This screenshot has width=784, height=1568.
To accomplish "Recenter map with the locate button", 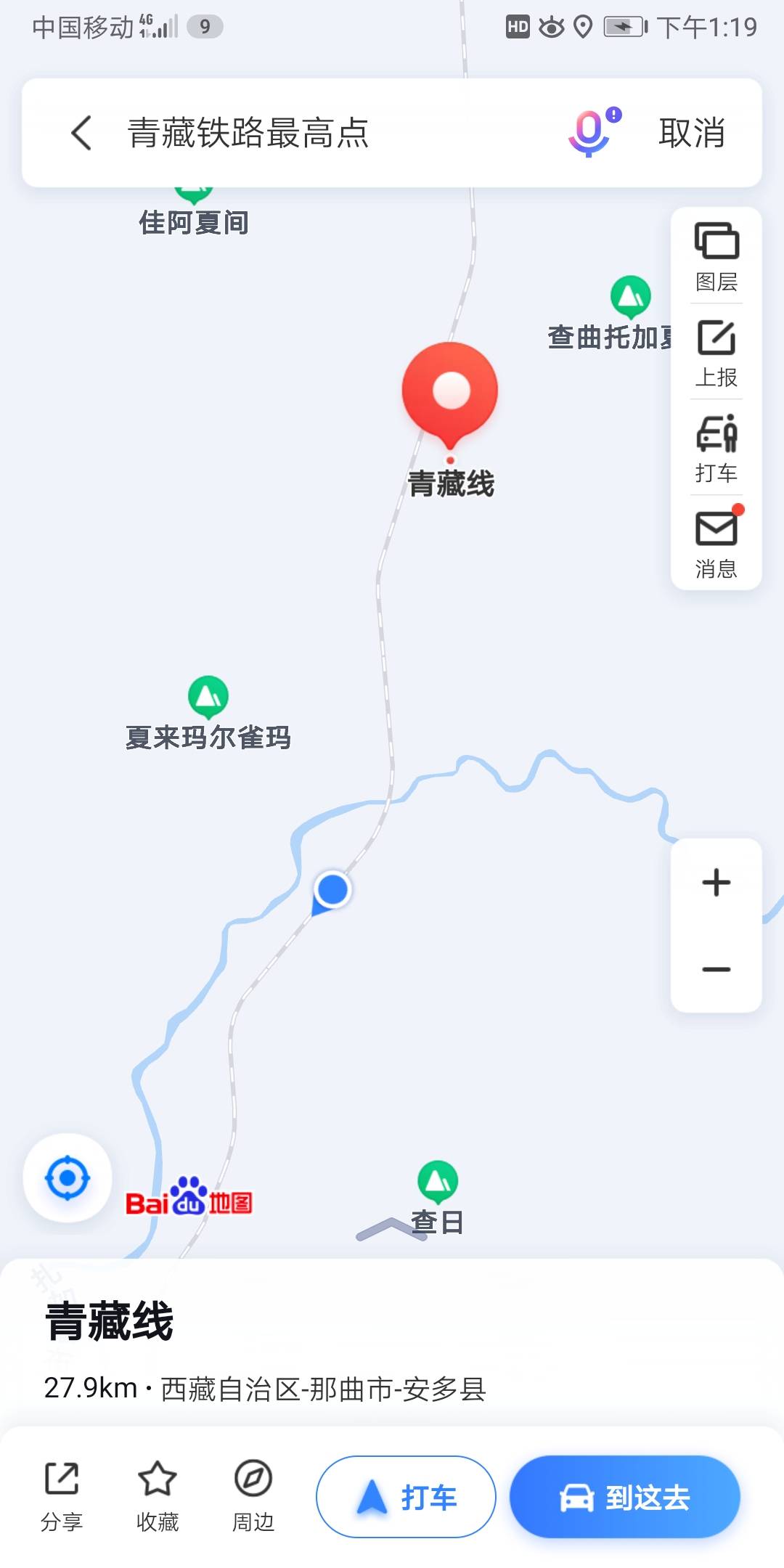I will click(x=67, y=1180).
